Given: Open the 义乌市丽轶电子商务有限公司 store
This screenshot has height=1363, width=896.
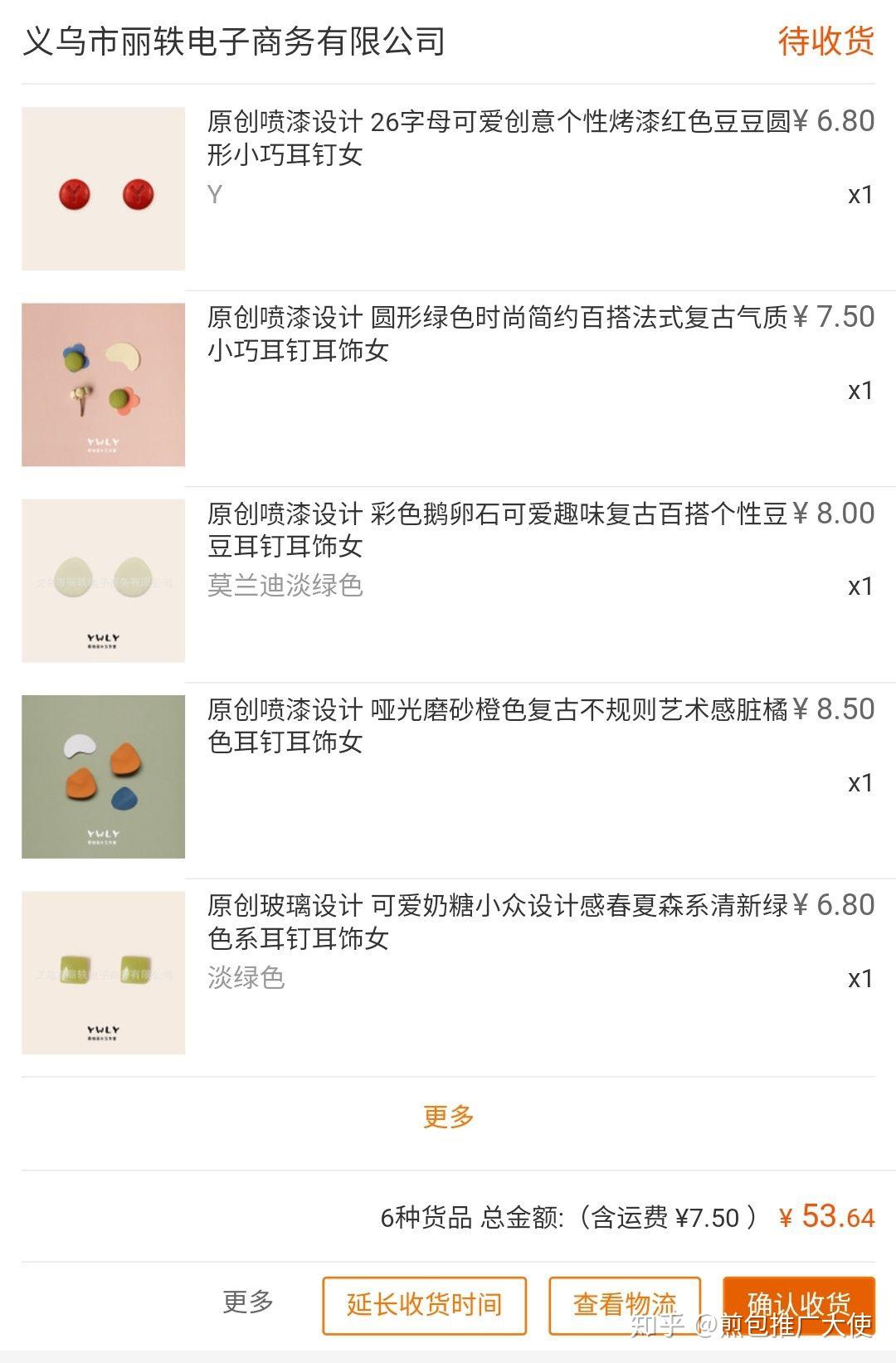Looking at the screenshot, I should point(234,41).
